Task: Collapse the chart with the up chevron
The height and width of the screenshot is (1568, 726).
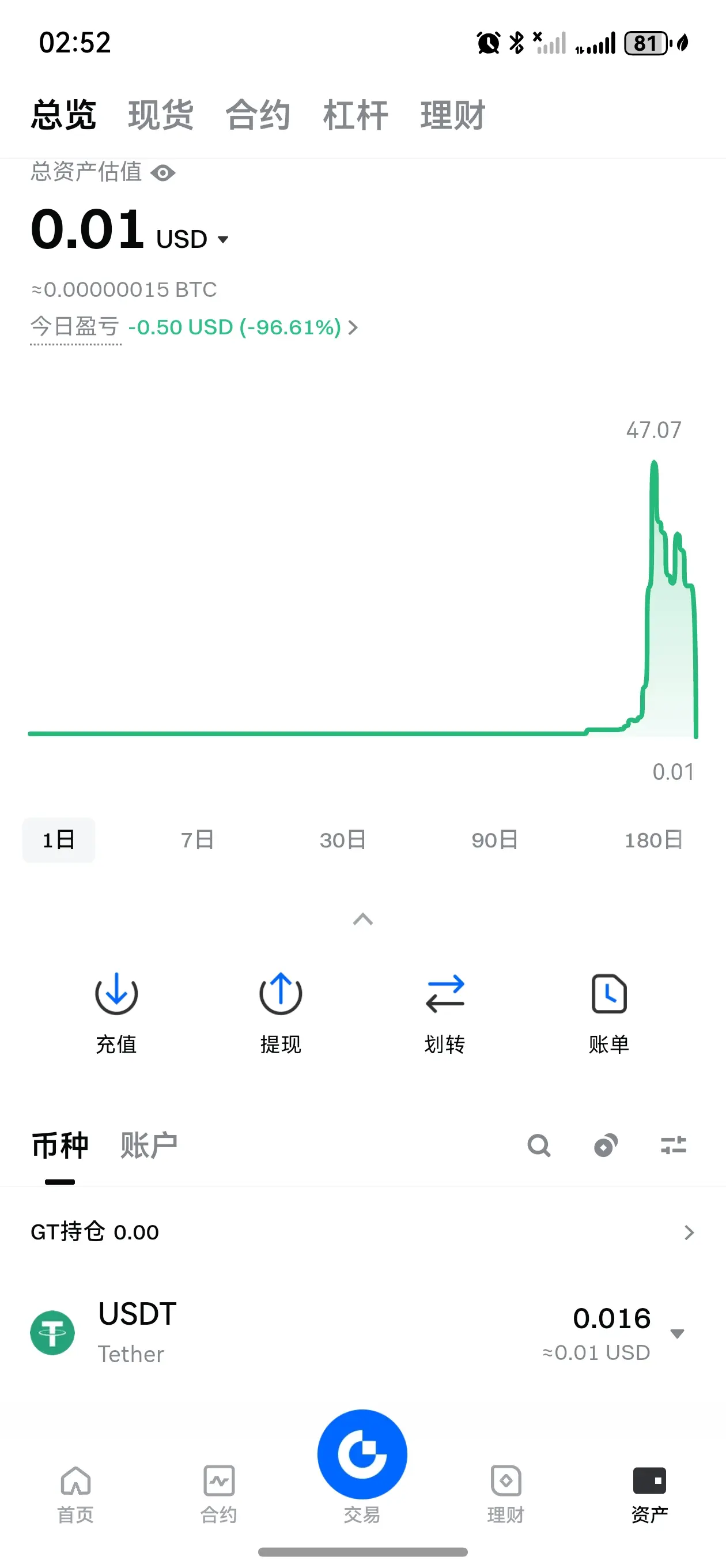Action: click(x=362, y=918)
